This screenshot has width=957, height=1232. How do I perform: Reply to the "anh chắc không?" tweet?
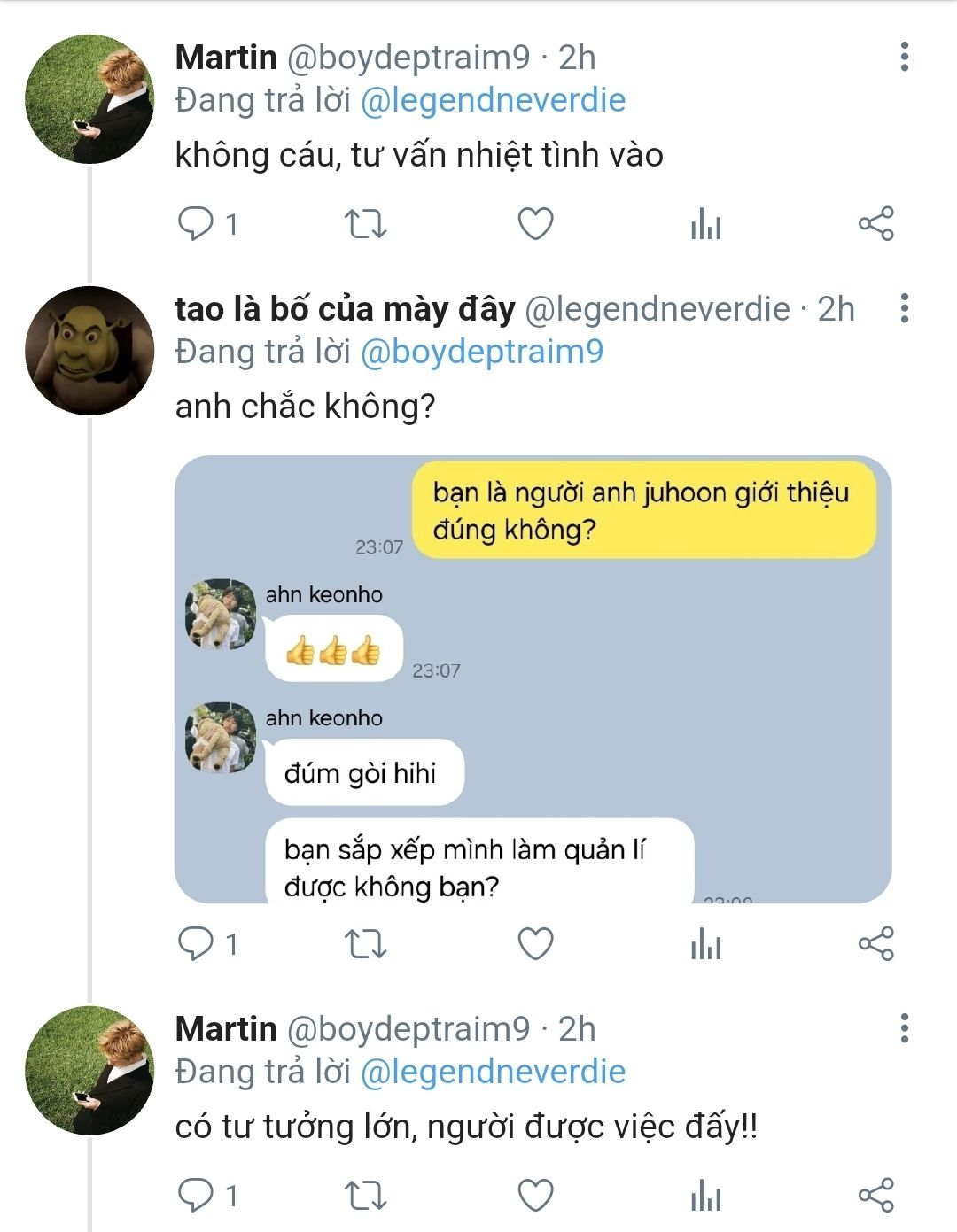(x=196, y=944)
